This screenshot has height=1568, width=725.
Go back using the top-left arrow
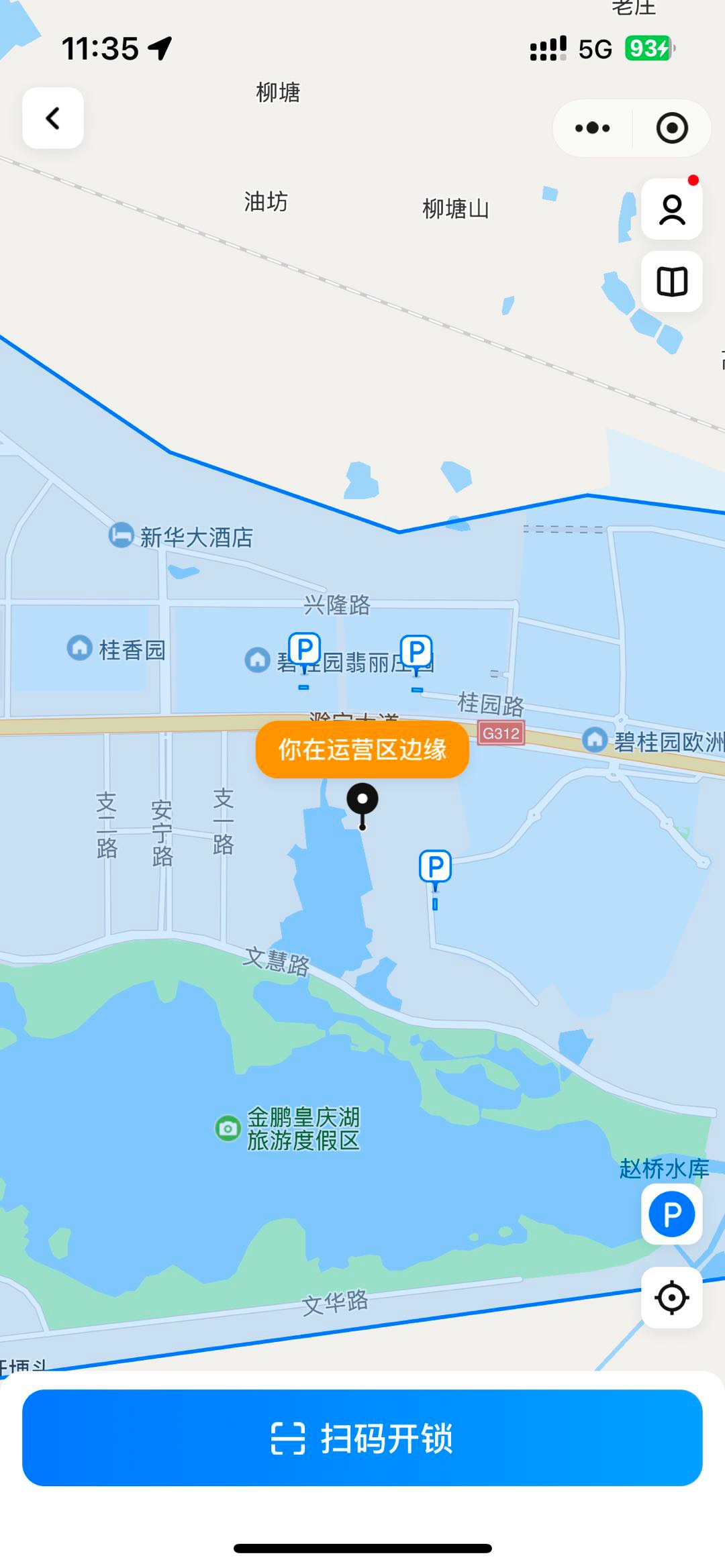coord(53,118)
